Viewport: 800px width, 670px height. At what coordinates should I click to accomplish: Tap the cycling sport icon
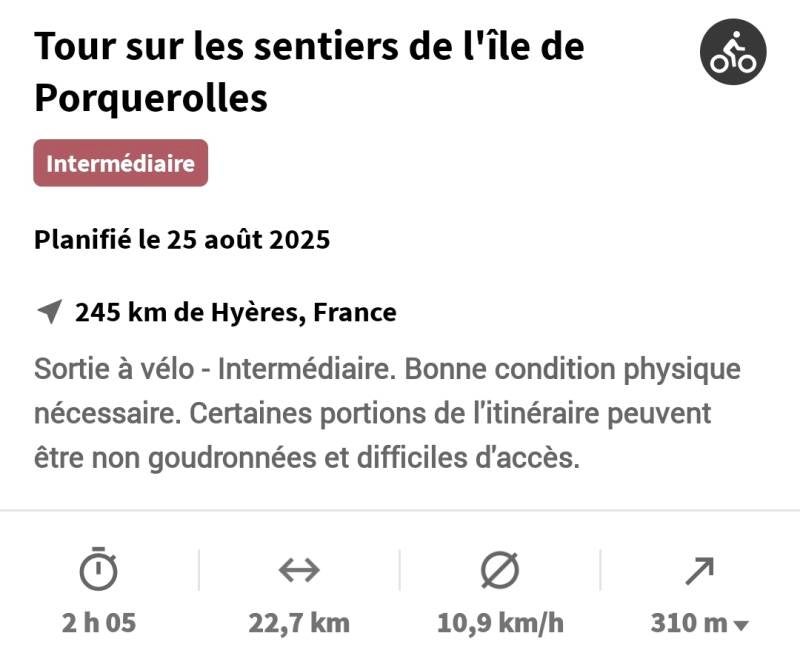pyautogui.click(x=732, y=52)
